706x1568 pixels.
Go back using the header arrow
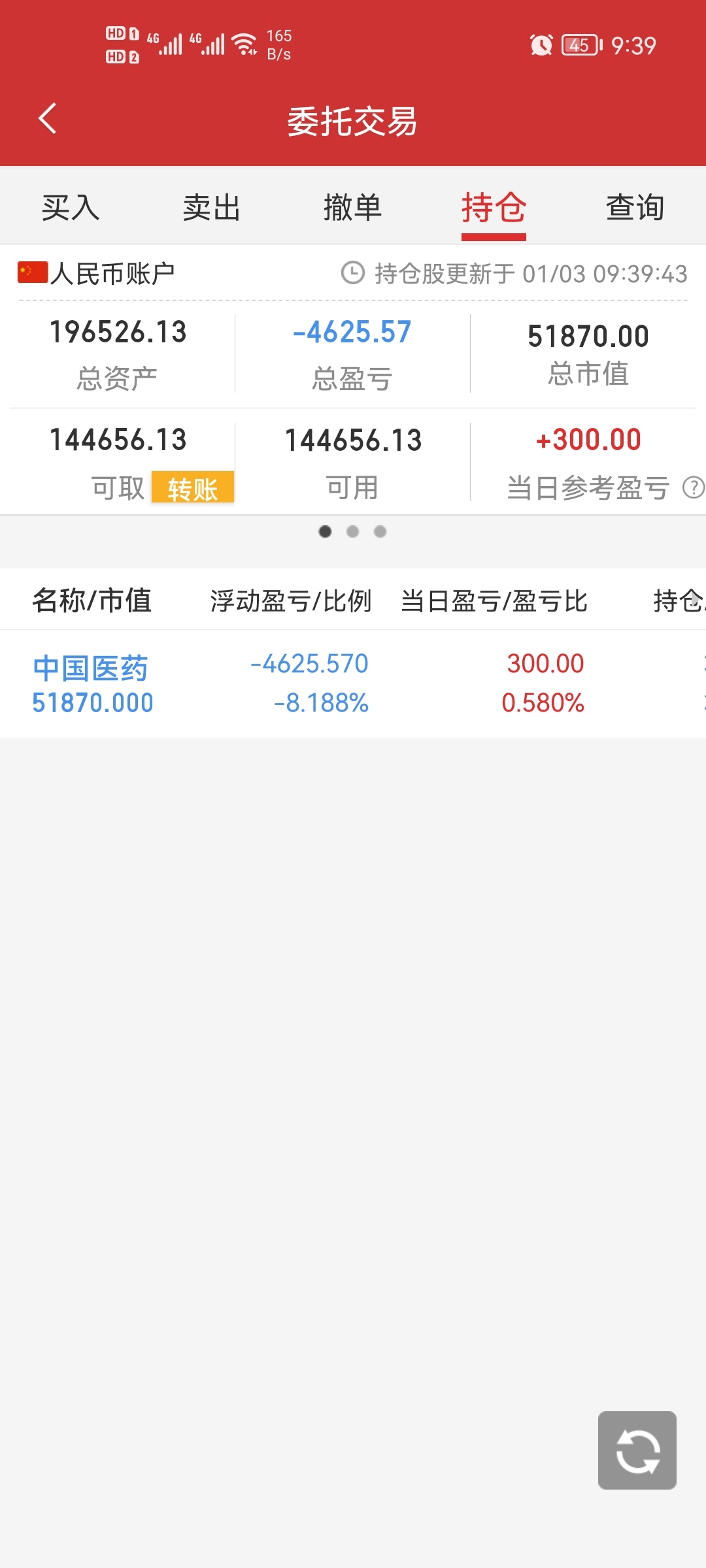(x=47, y=119)
